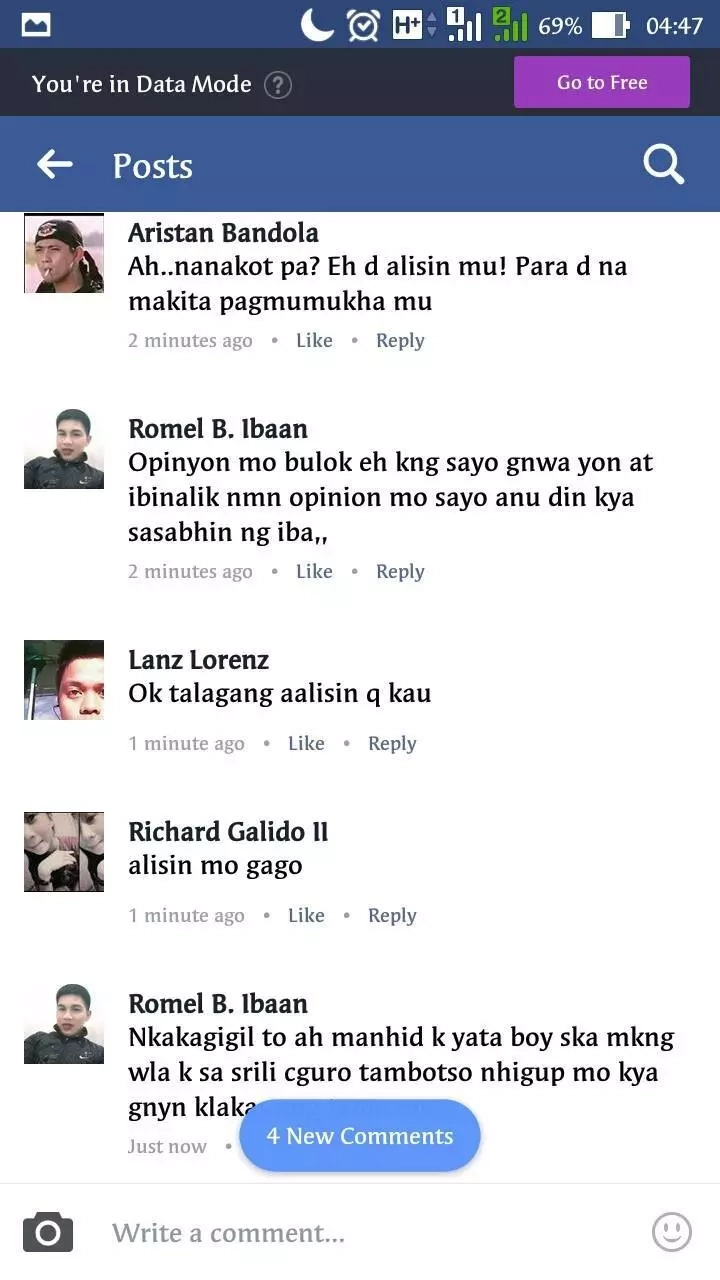Open the search magnifier icon
This screenshot has width=720, height=1280.
click(663, 165)
